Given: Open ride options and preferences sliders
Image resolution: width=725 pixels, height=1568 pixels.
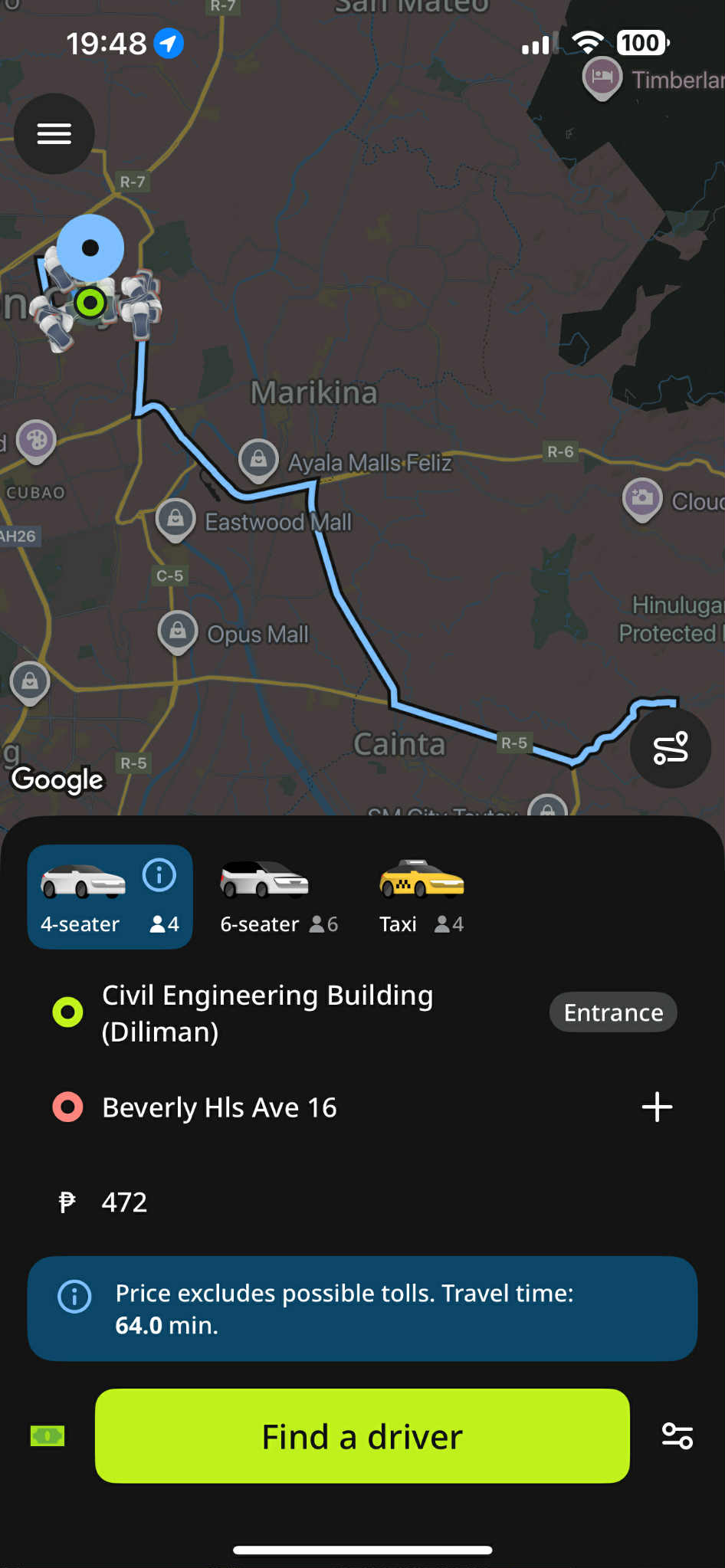Looking at the screenshot, I should 677,1436.
